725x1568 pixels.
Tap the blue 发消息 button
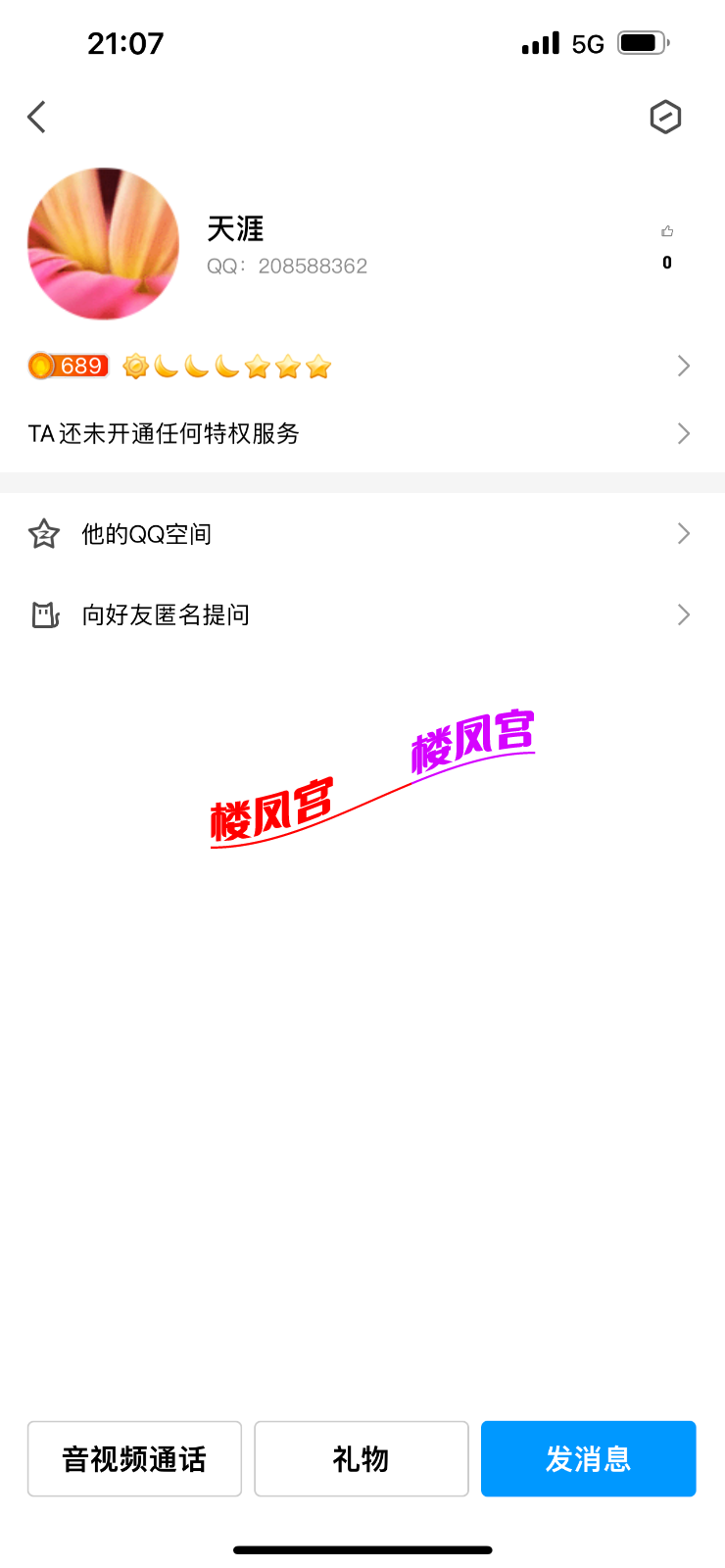click(x=588, y=1458)
